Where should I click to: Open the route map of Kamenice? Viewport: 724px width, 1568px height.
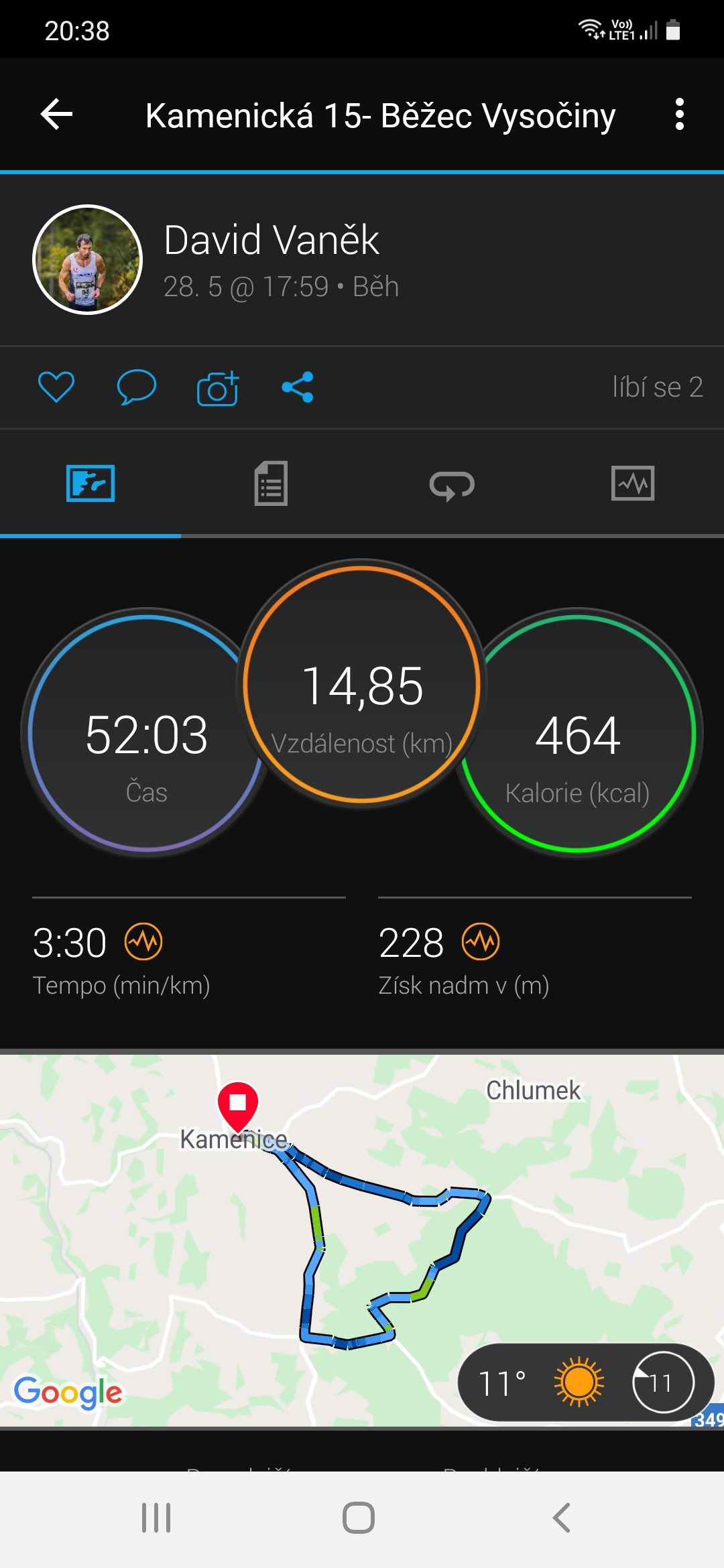coord(362,1240)
